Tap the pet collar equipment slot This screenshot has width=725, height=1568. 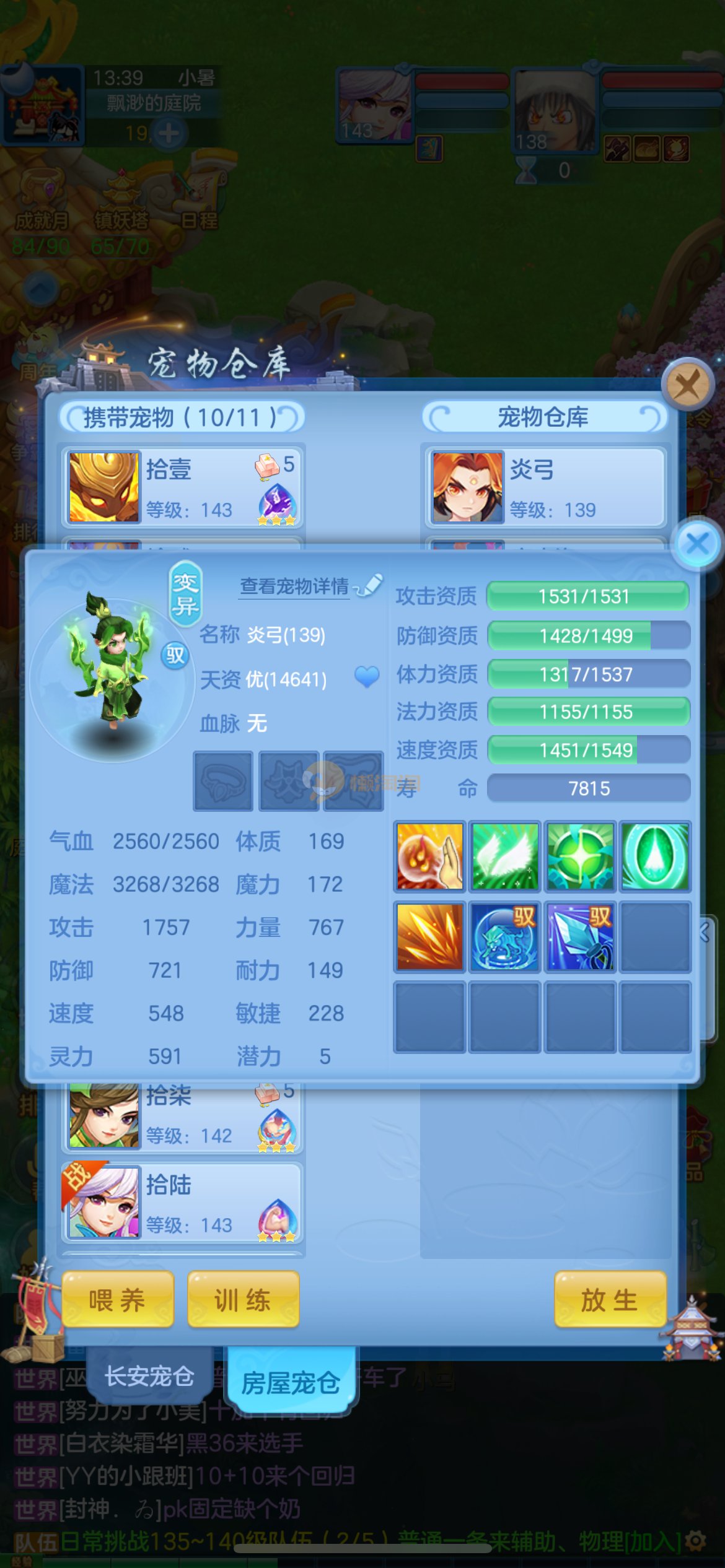pyautogui.click(x=223, y=781)
